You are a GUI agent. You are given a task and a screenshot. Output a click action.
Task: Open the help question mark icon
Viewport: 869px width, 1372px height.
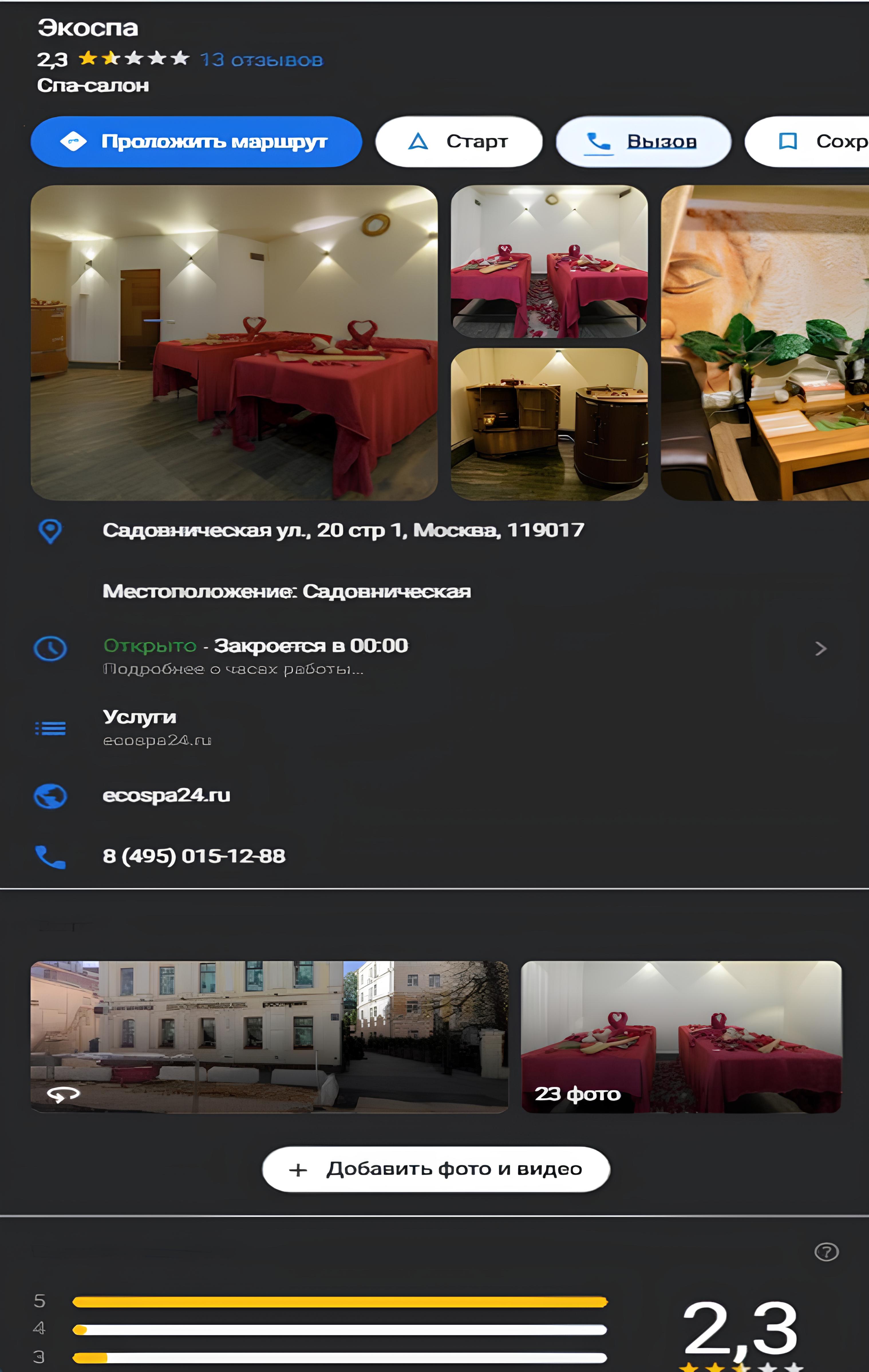point(826,1252)
